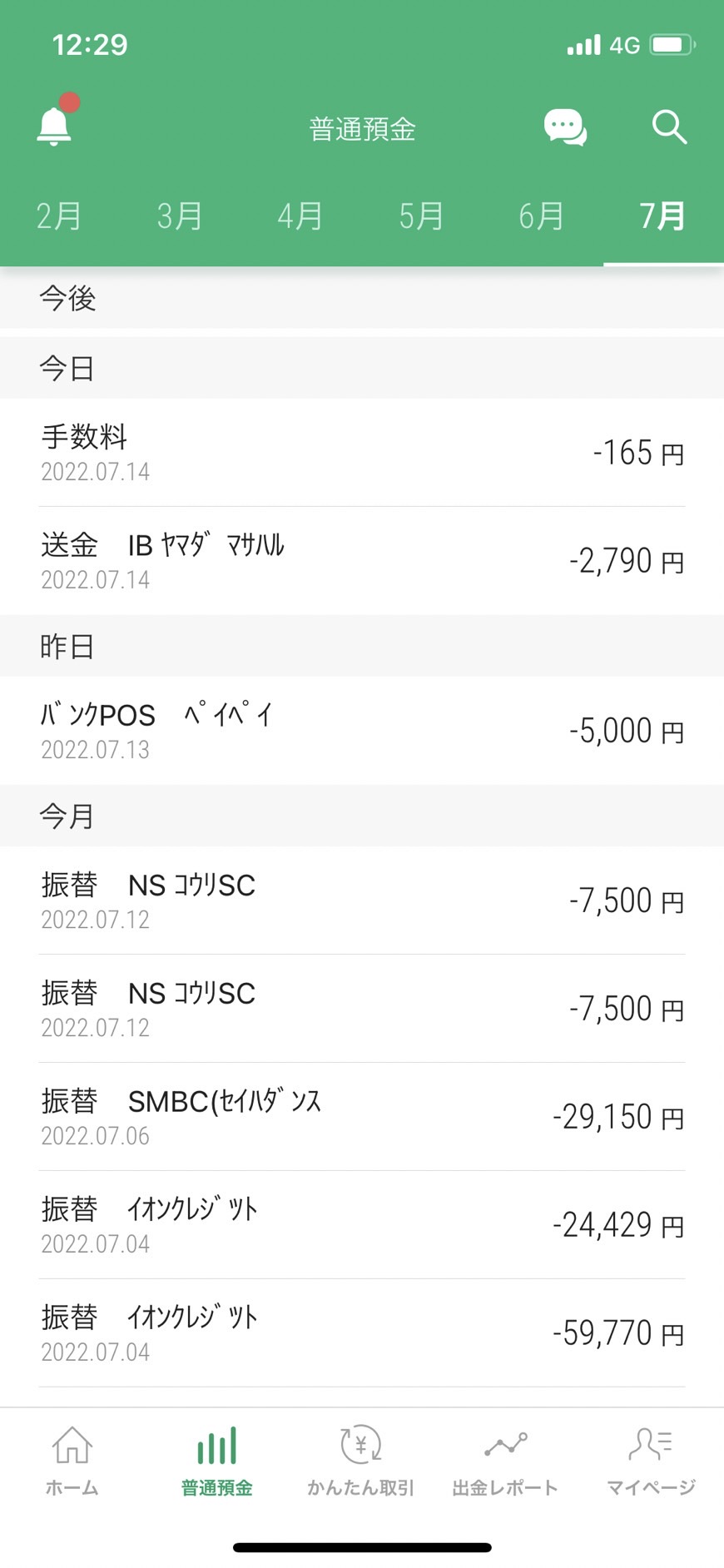
Task: Open the notifications bell
Action: [x=55, y=126]
